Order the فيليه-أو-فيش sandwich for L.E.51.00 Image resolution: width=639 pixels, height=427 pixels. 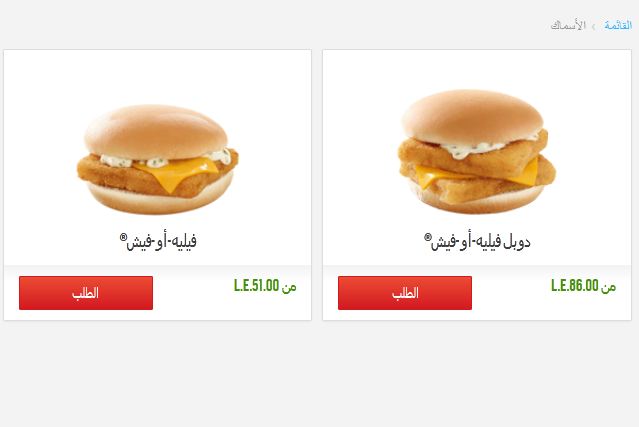pos(86,293)
